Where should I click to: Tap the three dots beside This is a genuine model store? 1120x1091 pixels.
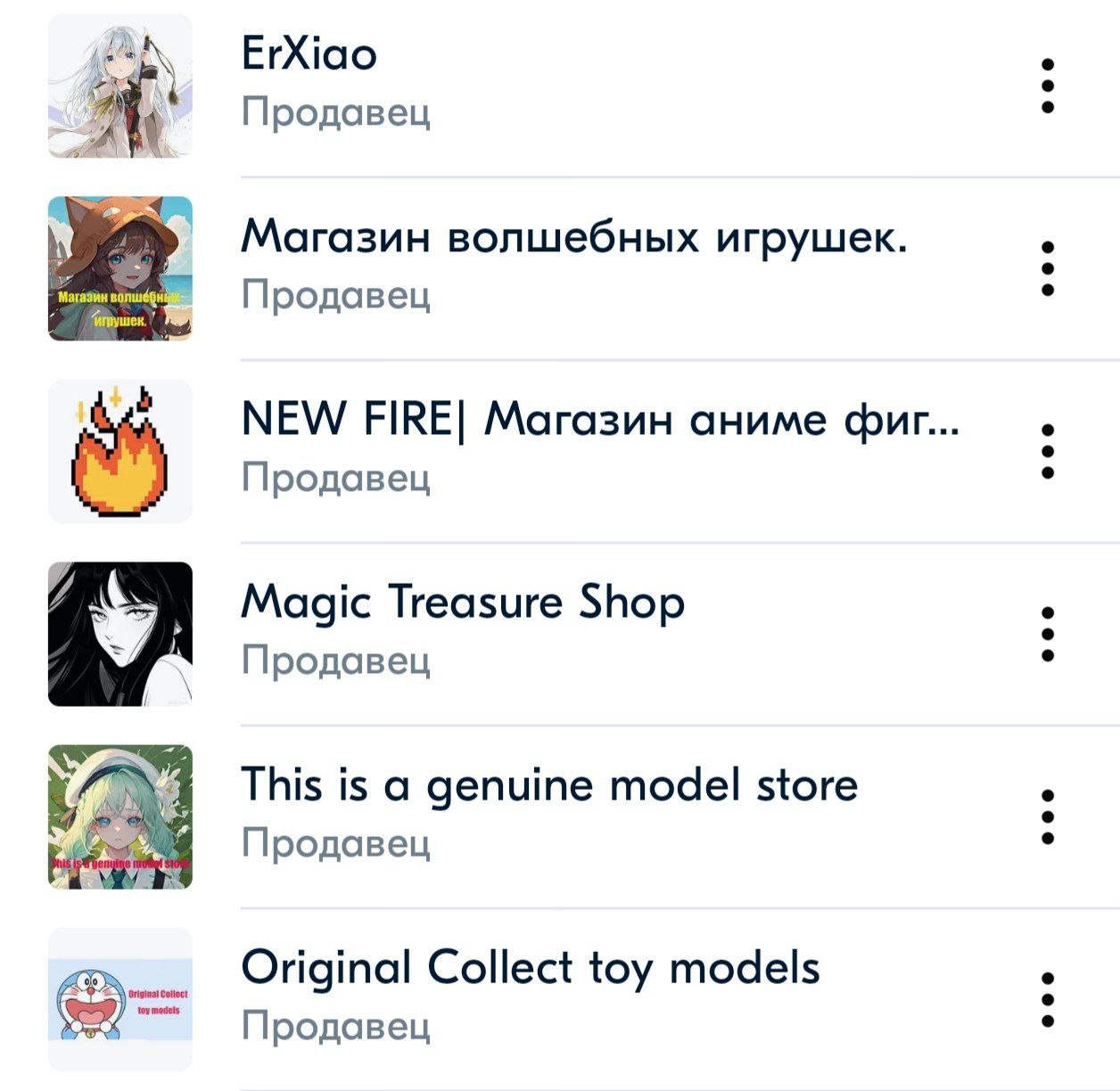[1049, 816]
